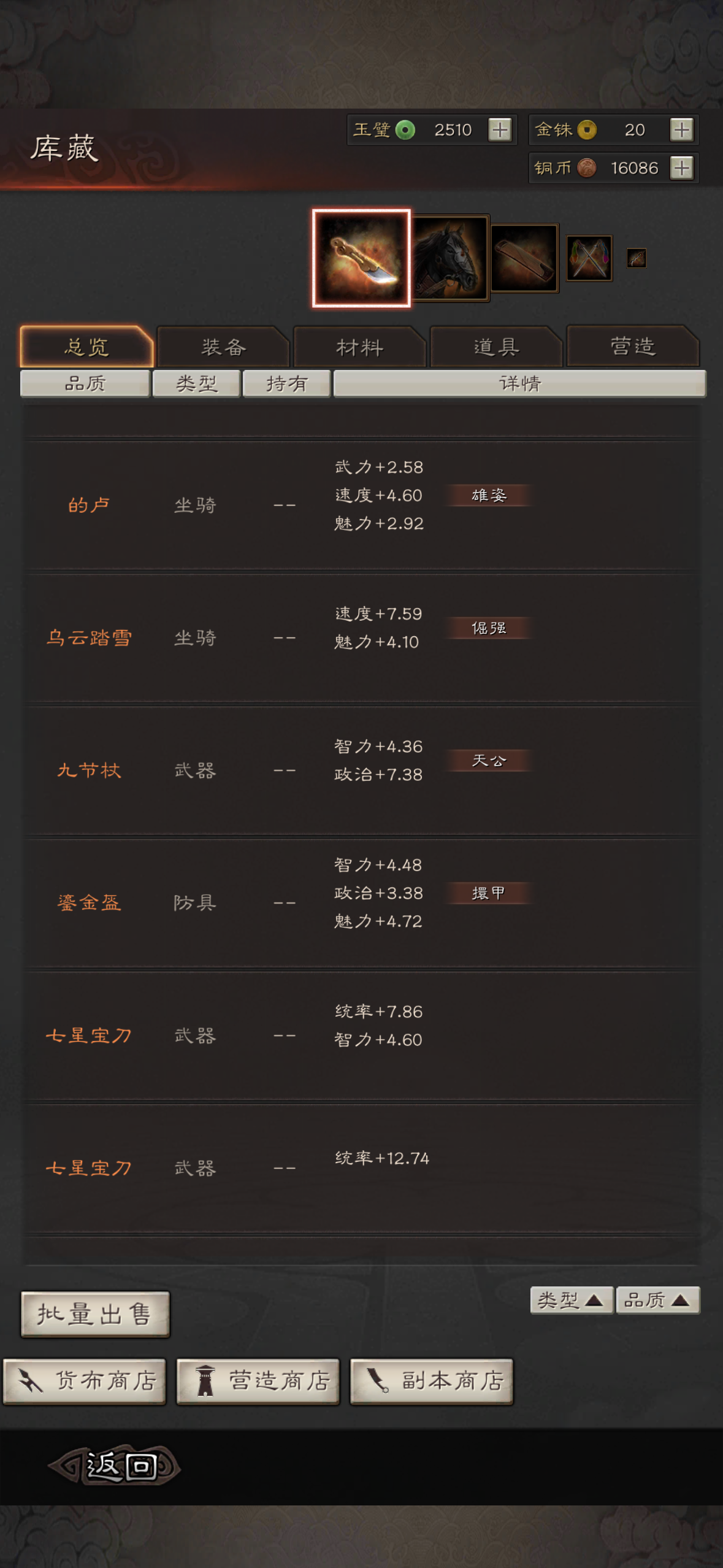
Task: Go to the 营造 tab
Action: [x=632, y=347]
